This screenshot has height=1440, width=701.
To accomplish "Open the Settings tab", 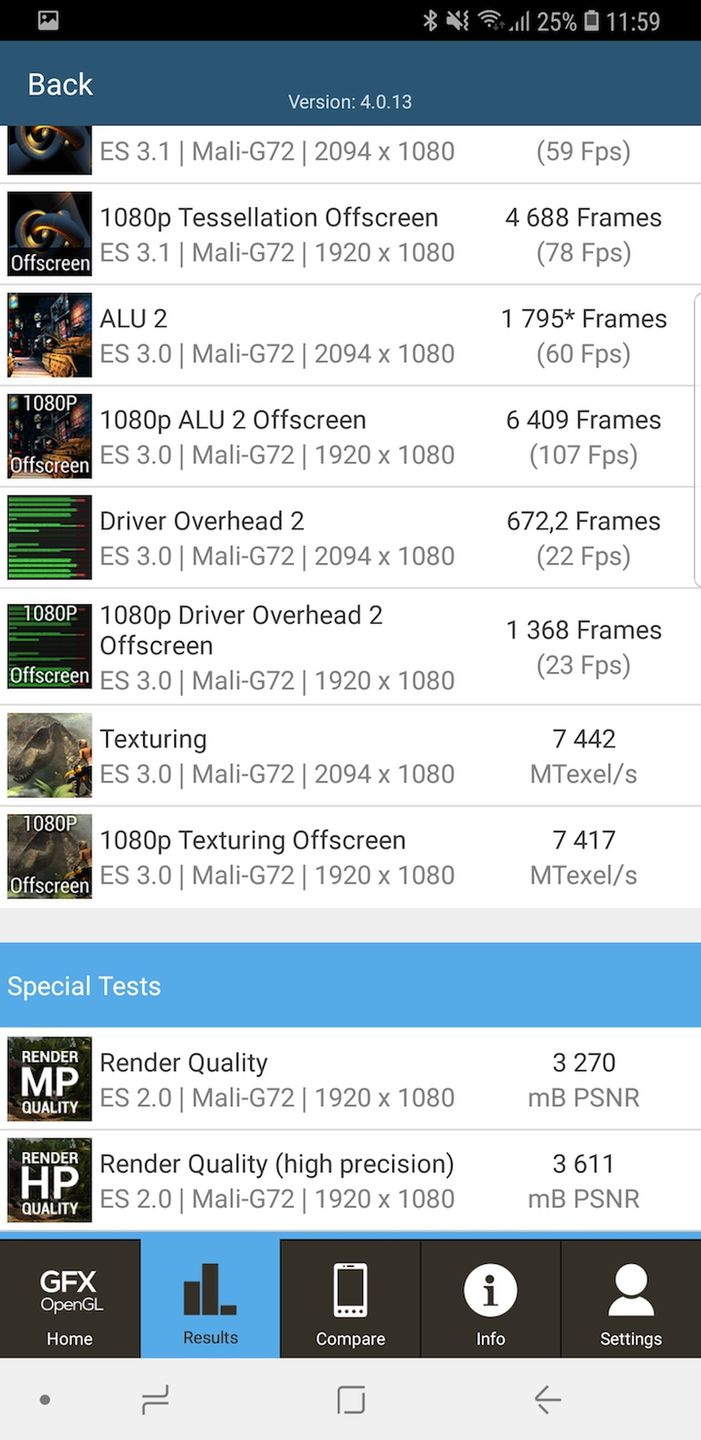I will [x=630, y=1298].
